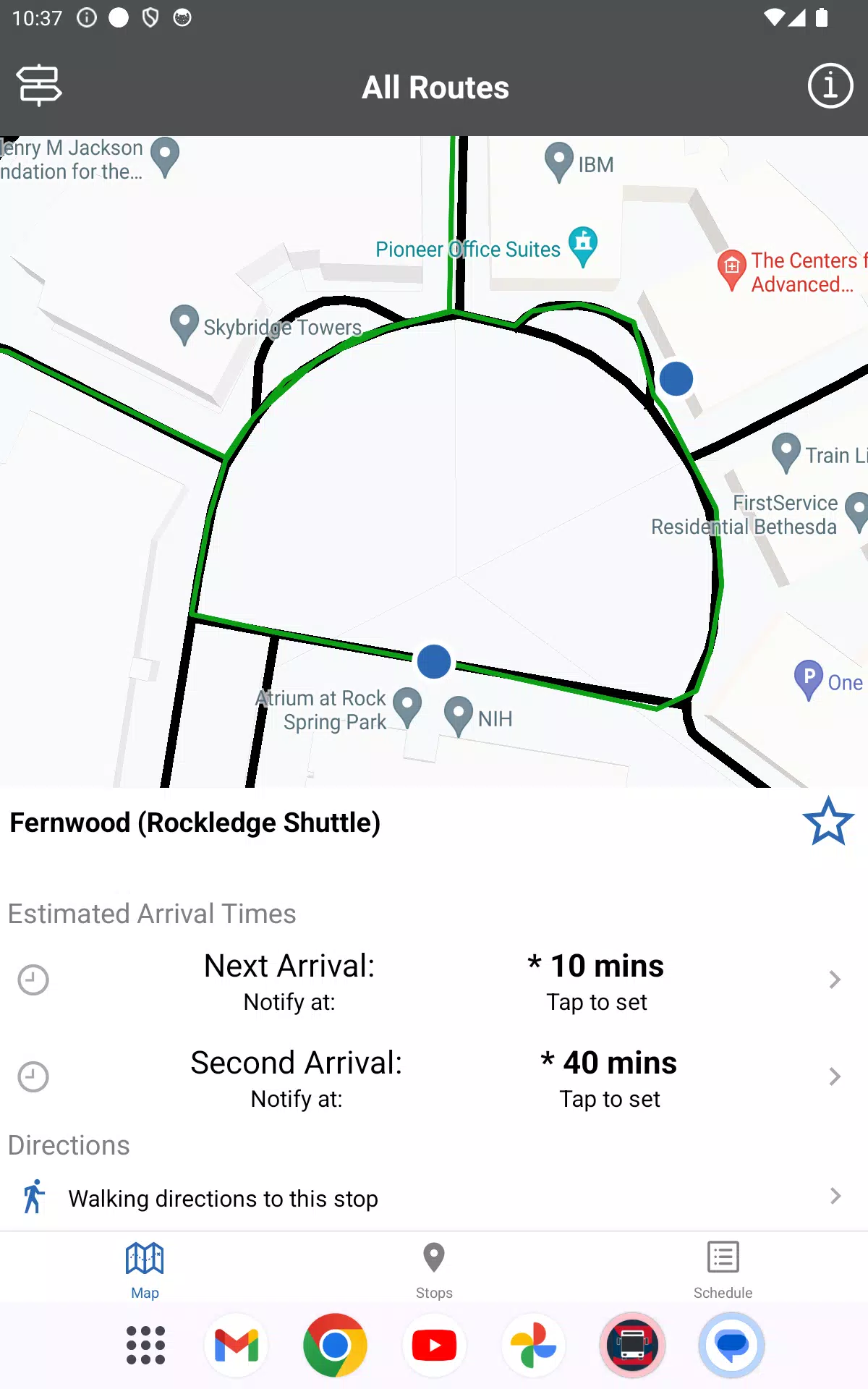Screen dimensions: 868x1389
Task: Open the Messages app in dock
Action: click(731, 1346)
